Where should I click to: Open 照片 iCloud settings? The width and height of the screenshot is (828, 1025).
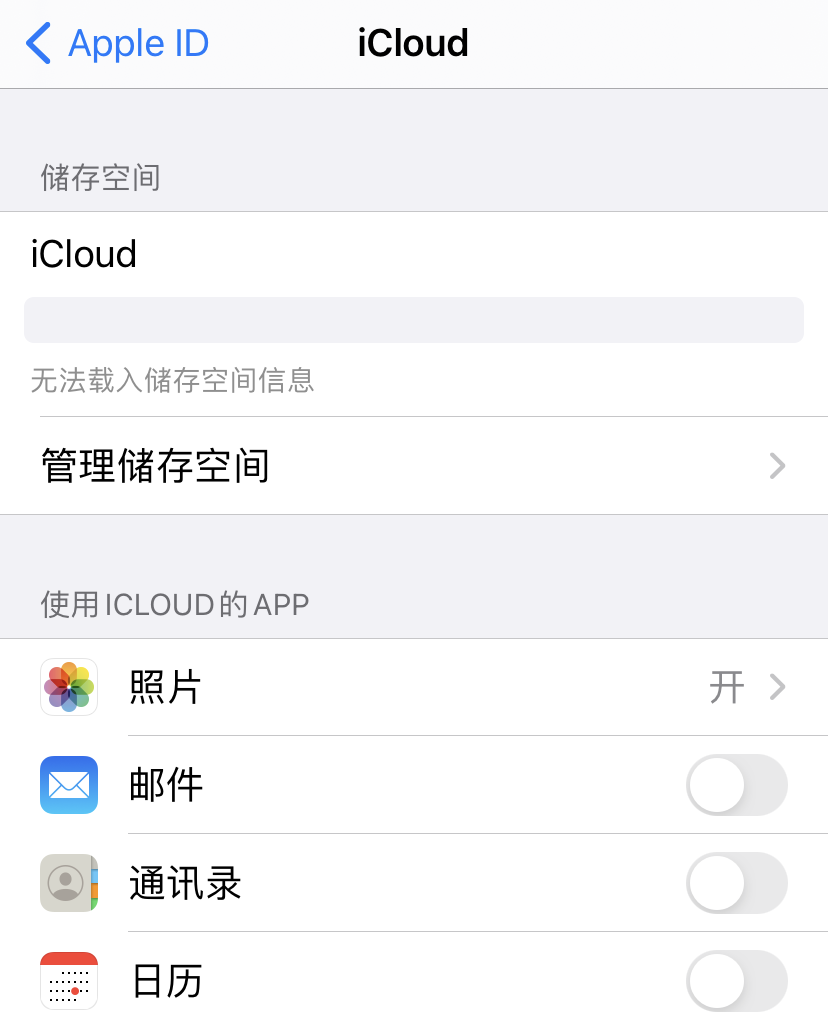click(414, 687)
